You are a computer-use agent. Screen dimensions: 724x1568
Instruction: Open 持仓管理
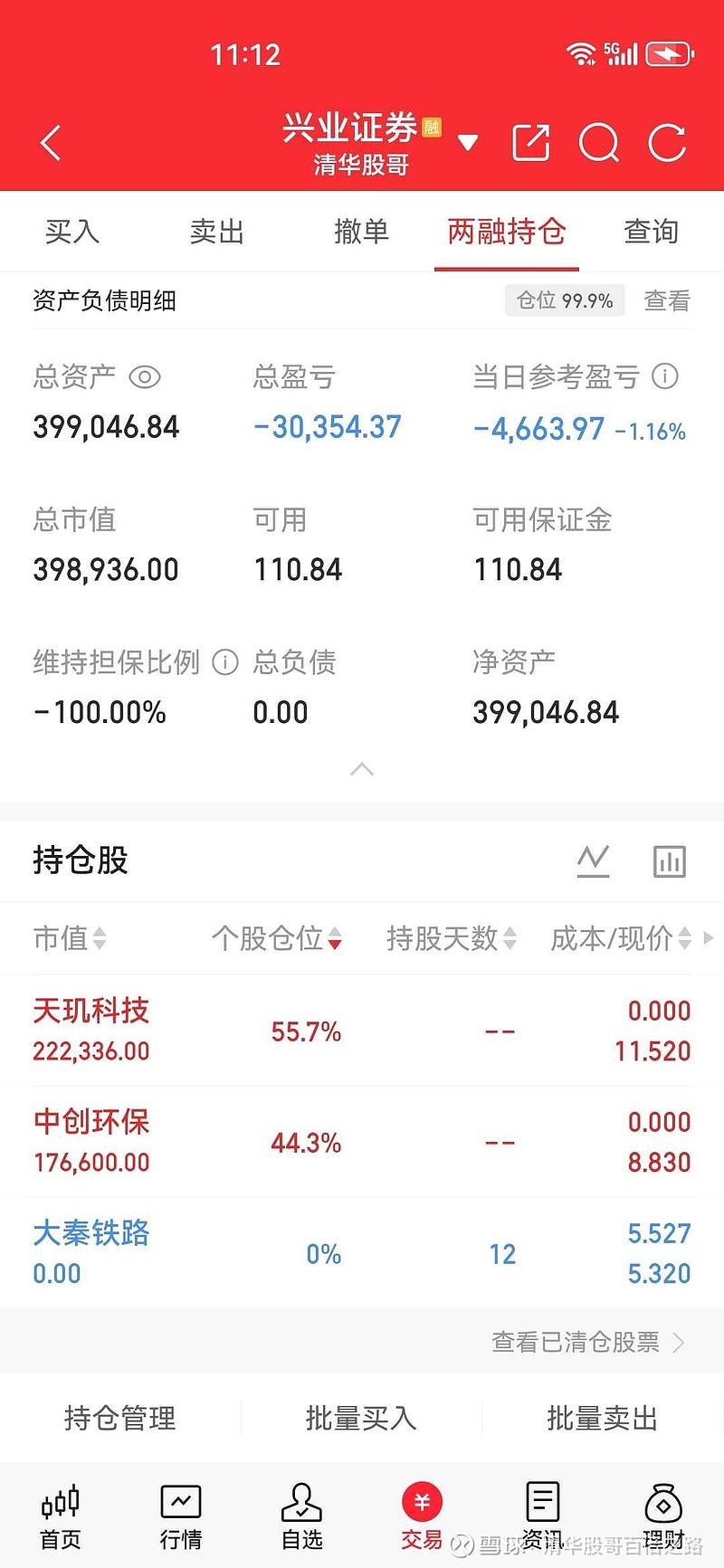click(120, 1418)
